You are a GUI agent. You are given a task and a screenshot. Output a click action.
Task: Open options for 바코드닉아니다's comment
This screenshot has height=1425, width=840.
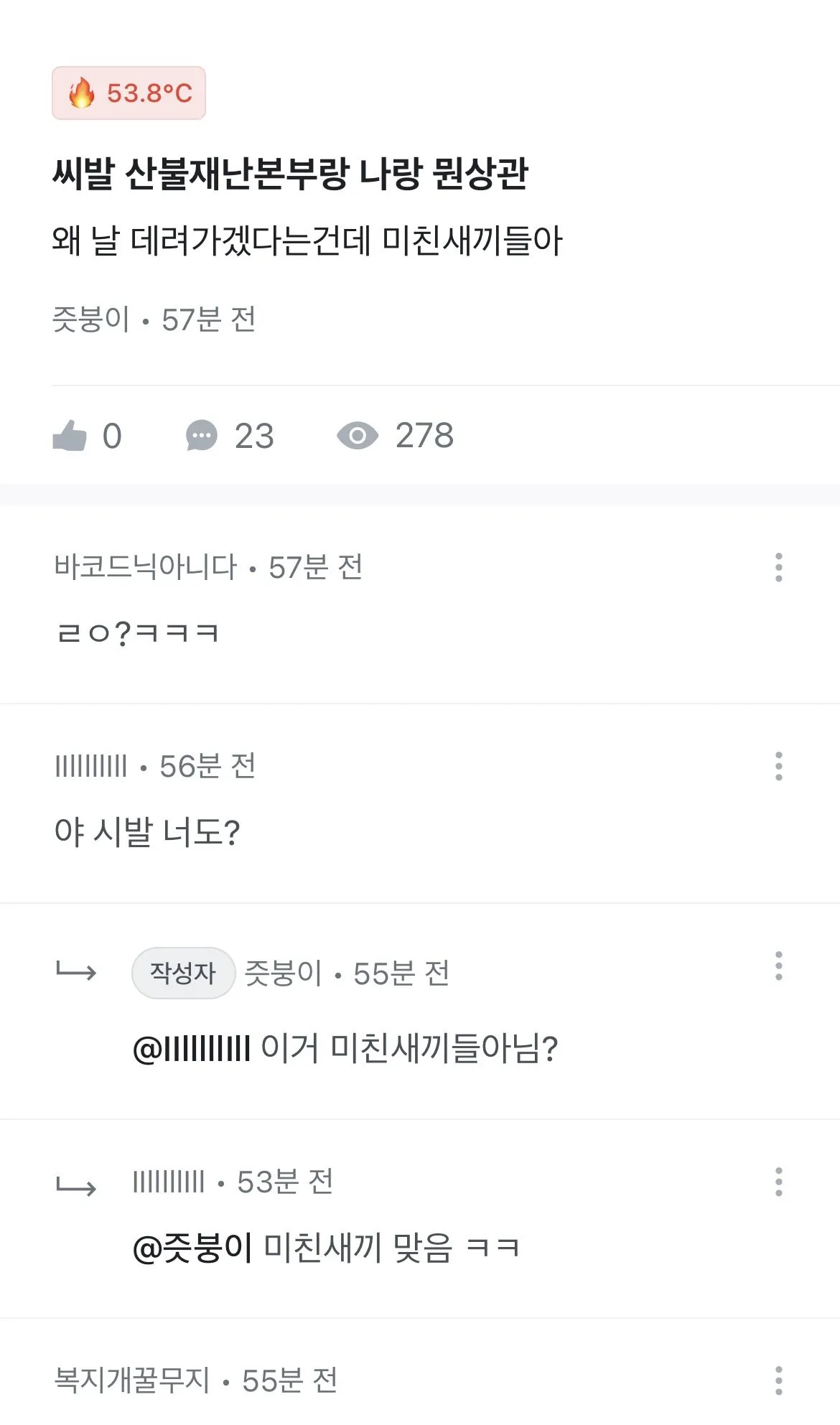(778, 567)
